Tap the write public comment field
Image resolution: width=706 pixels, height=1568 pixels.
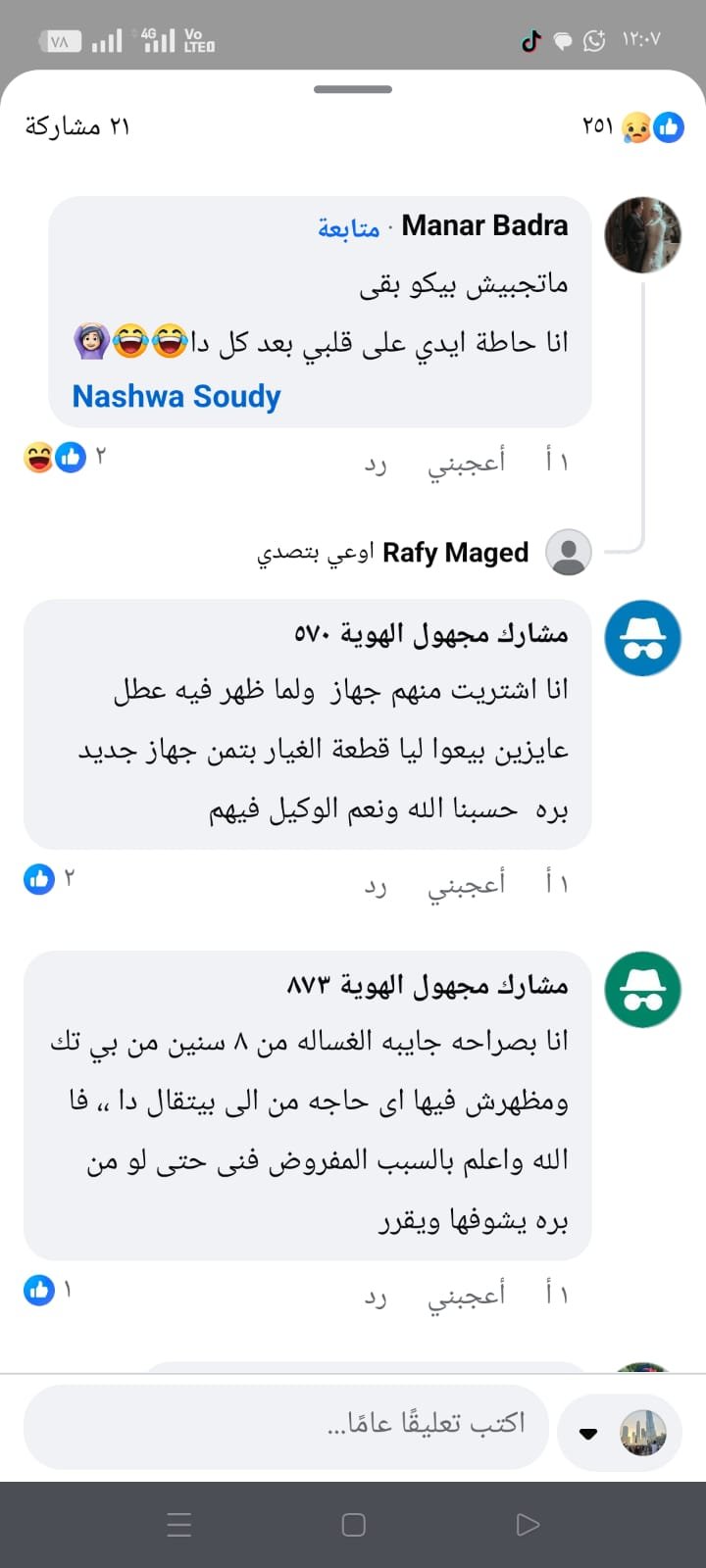[284, 1423]
